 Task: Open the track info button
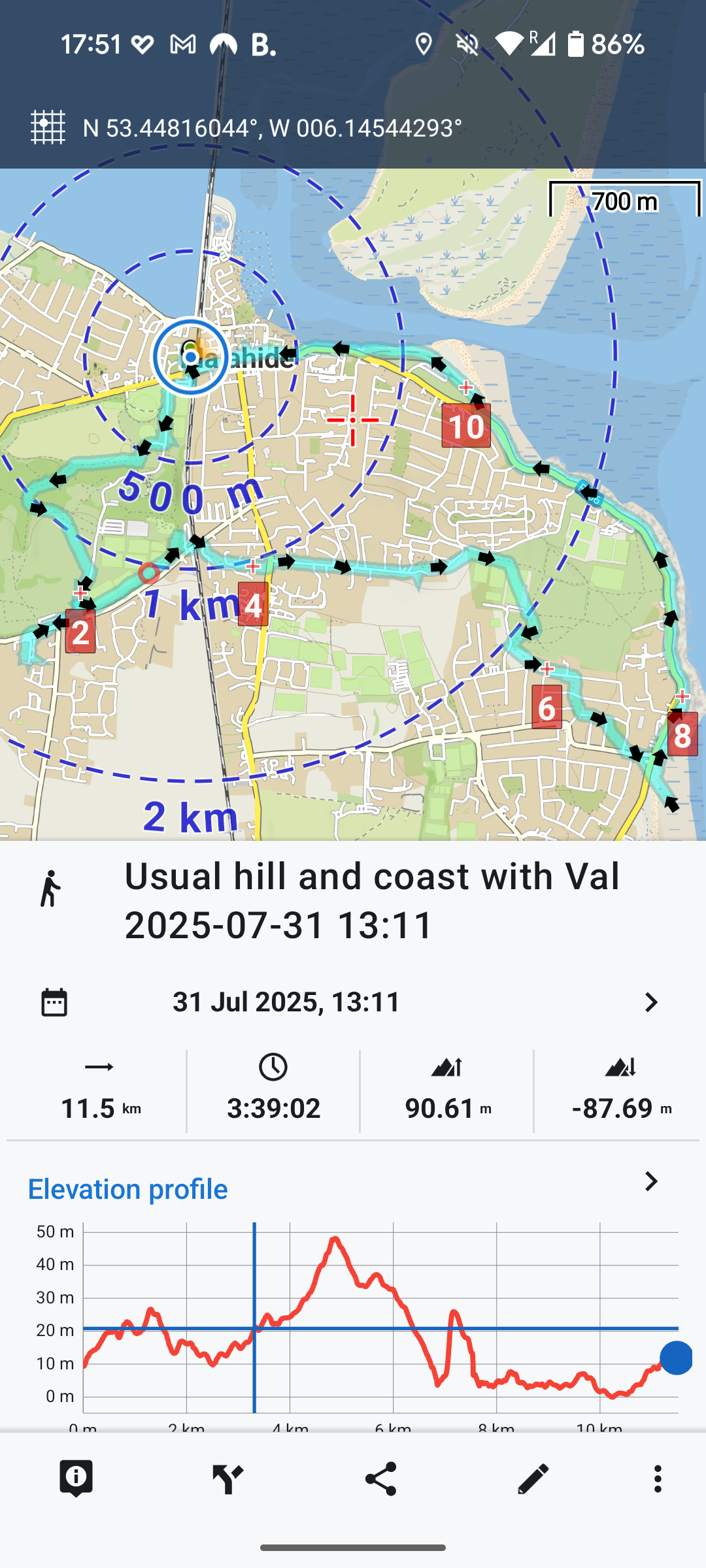(x=76, y=1478)
